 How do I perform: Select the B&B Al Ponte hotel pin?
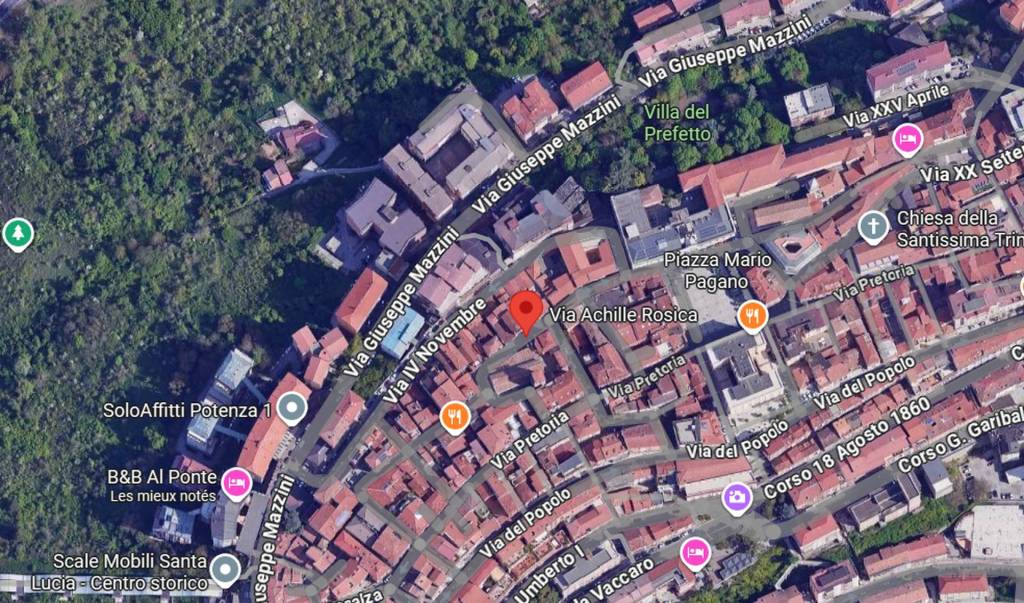click(x=236, y=484)
